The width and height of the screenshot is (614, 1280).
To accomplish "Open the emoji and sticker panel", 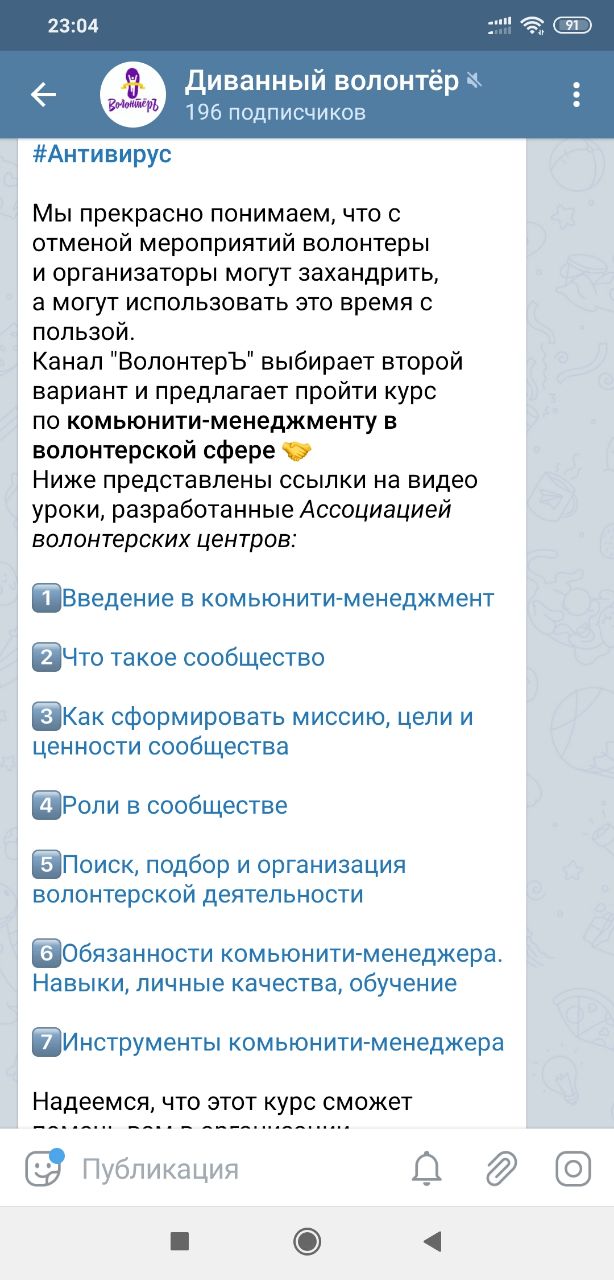I will tap(43, 1168).
